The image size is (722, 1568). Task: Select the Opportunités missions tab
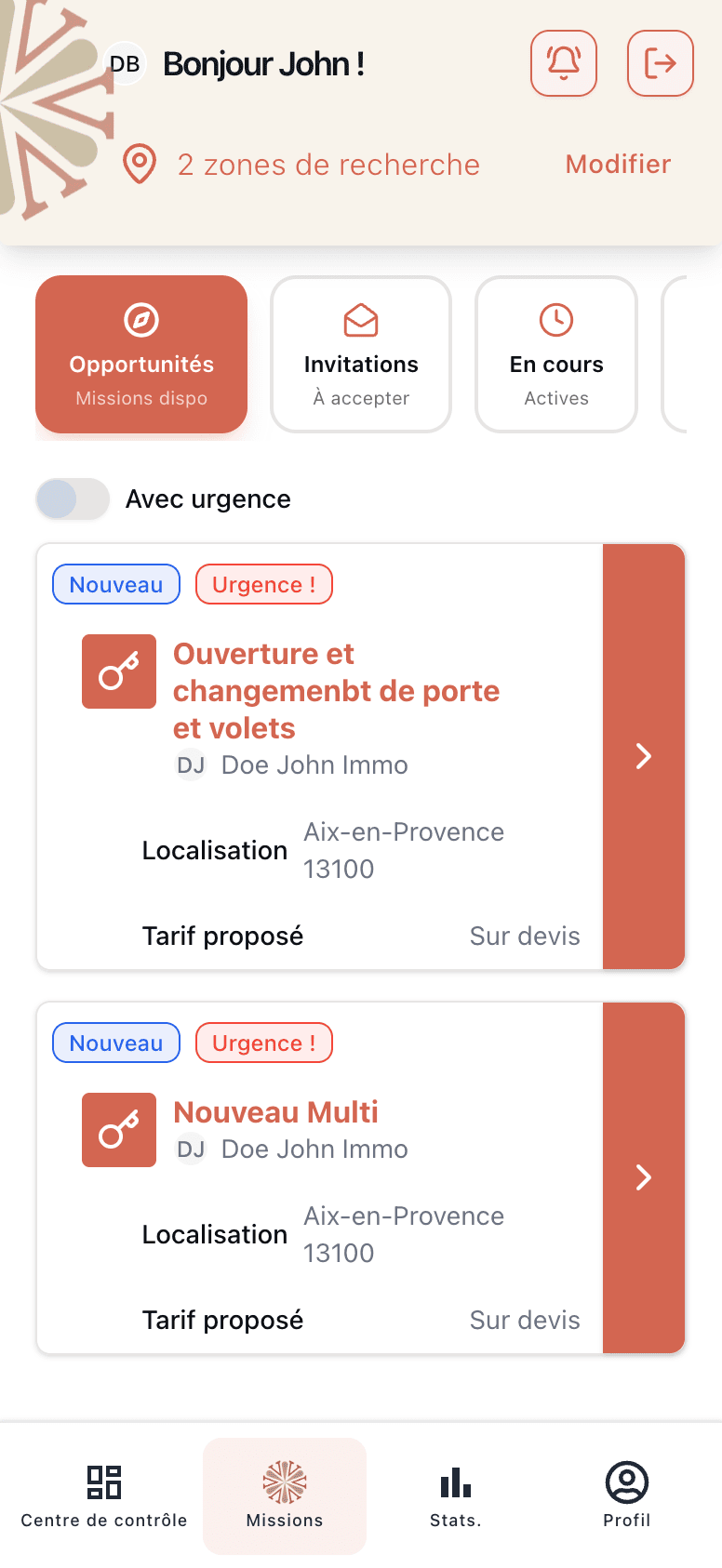tap(141, 354)
